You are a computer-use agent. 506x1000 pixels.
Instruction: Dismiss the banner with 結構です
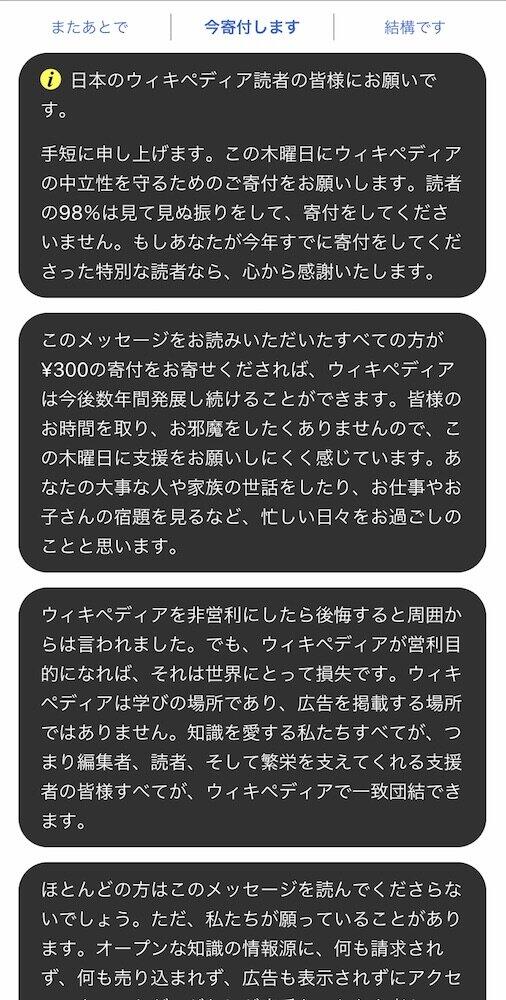415,27
